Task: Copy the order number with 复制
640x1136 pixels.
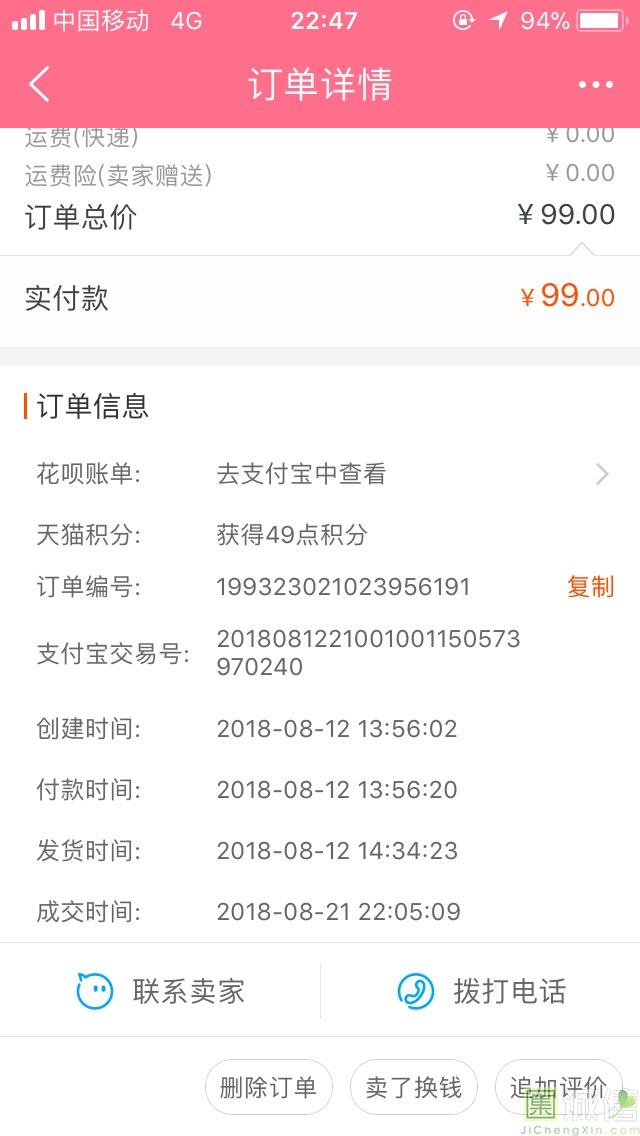Action: 590,586
